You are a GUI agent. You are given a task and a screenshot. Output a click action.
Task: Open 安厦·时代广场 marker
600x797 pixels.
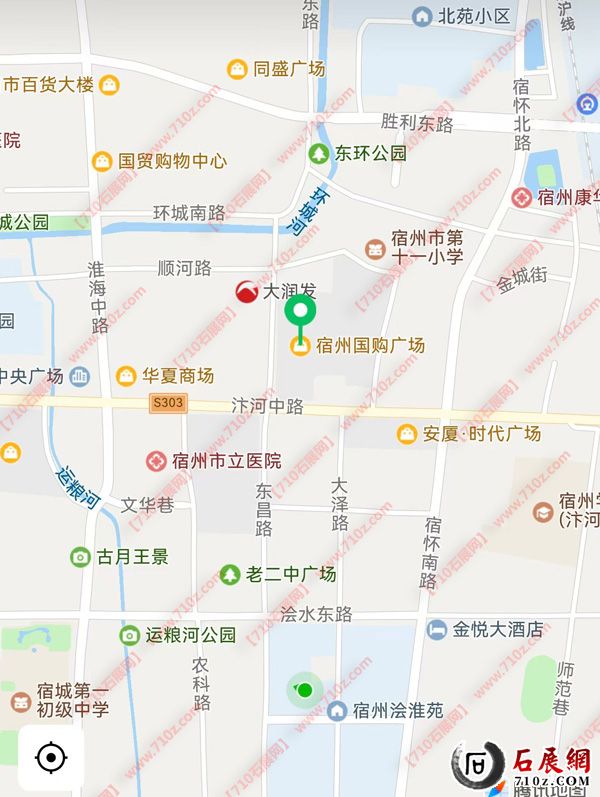[407, 433]
